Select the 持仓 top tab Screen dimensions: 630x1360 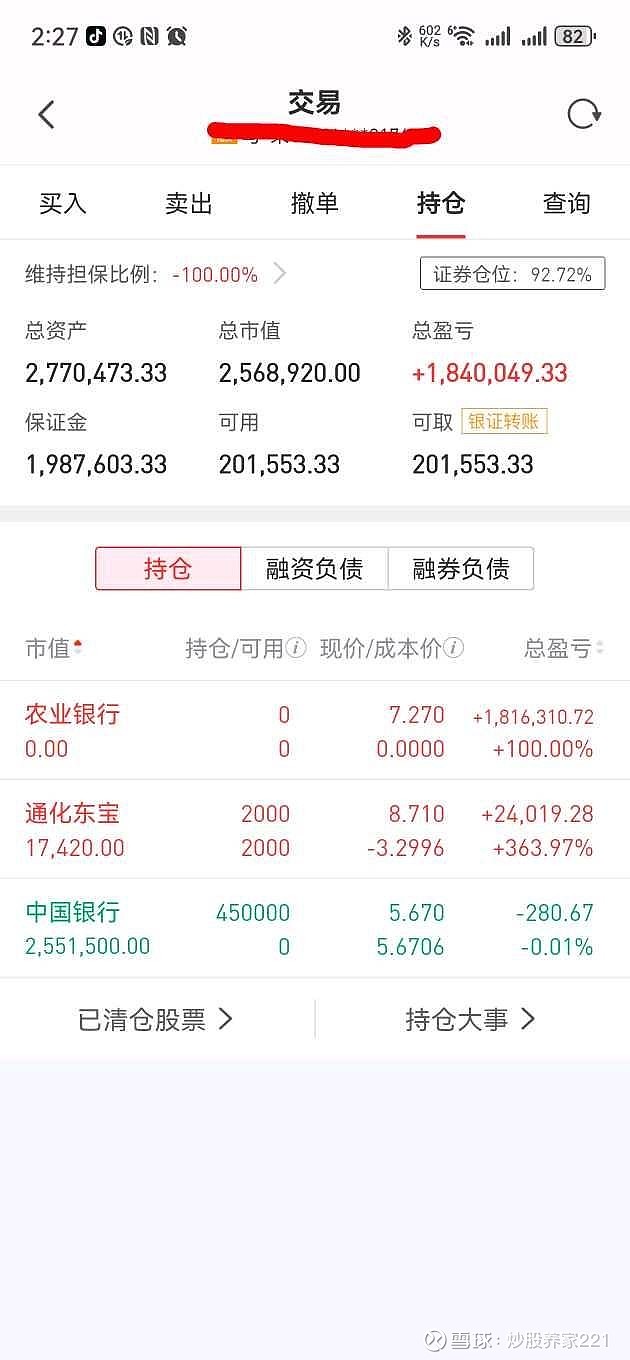point(441,203)
